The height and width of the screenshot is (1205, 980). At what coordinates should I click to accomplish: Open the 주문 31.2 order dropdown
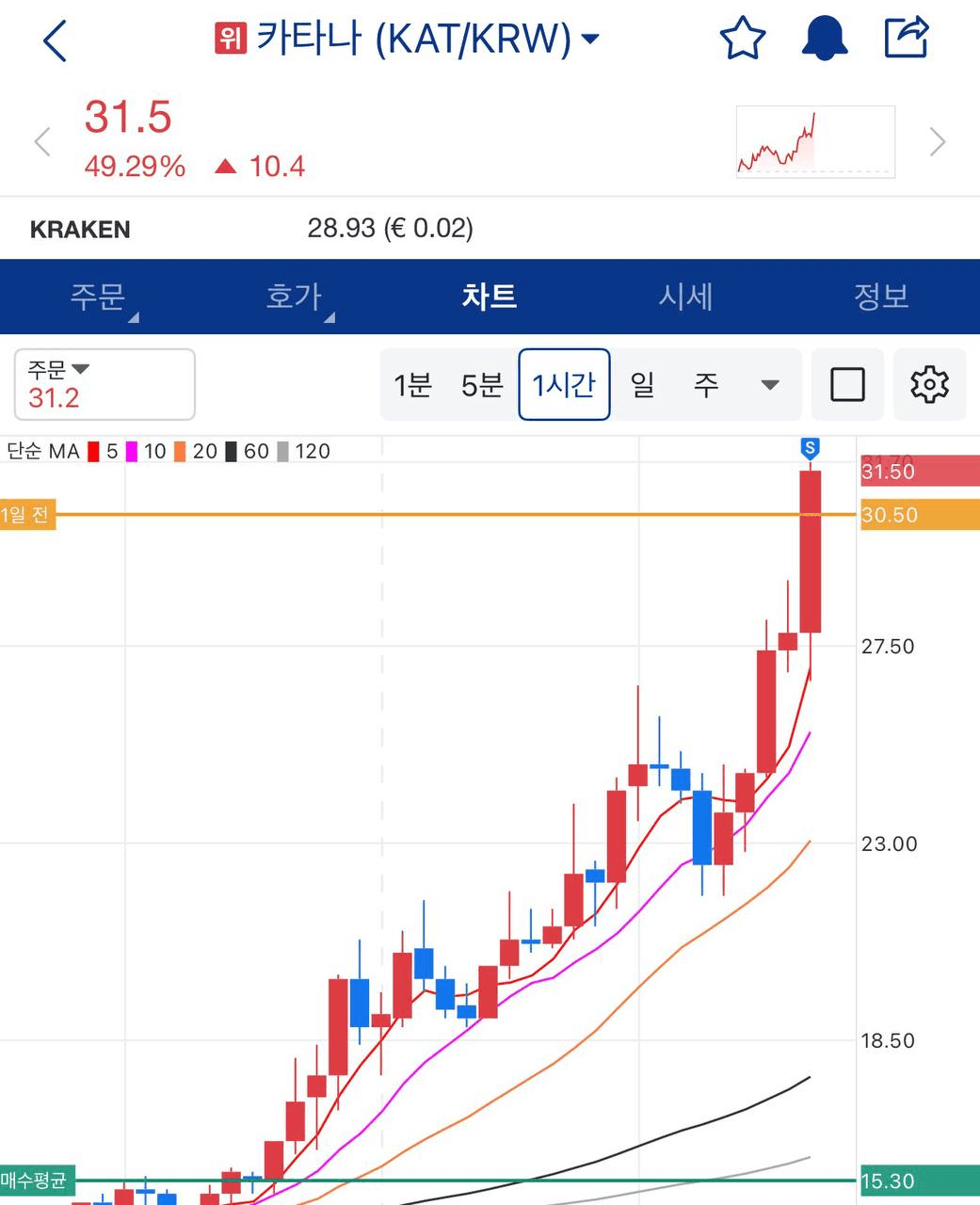coord(104,384)
